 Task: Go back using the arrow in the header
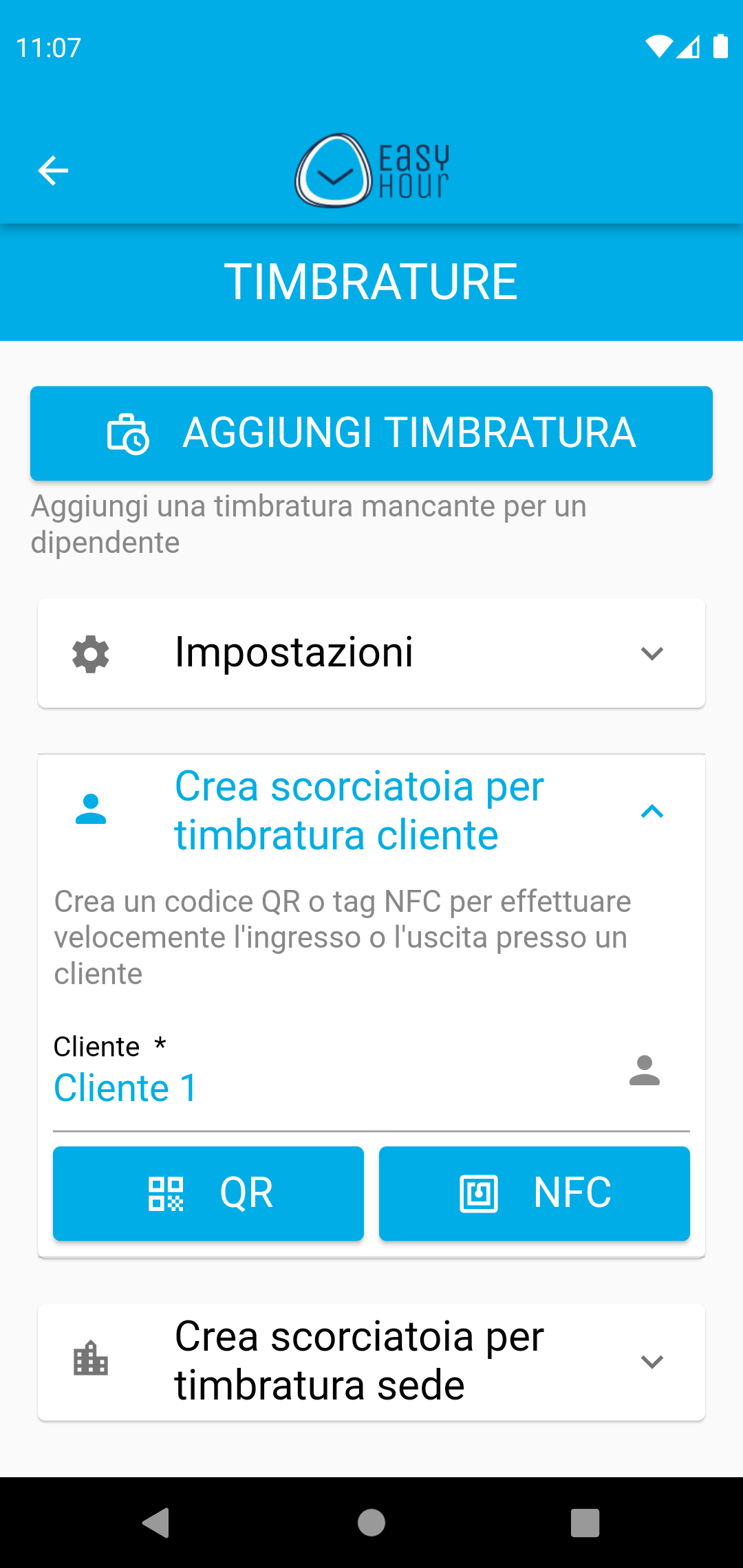(53, 171)
